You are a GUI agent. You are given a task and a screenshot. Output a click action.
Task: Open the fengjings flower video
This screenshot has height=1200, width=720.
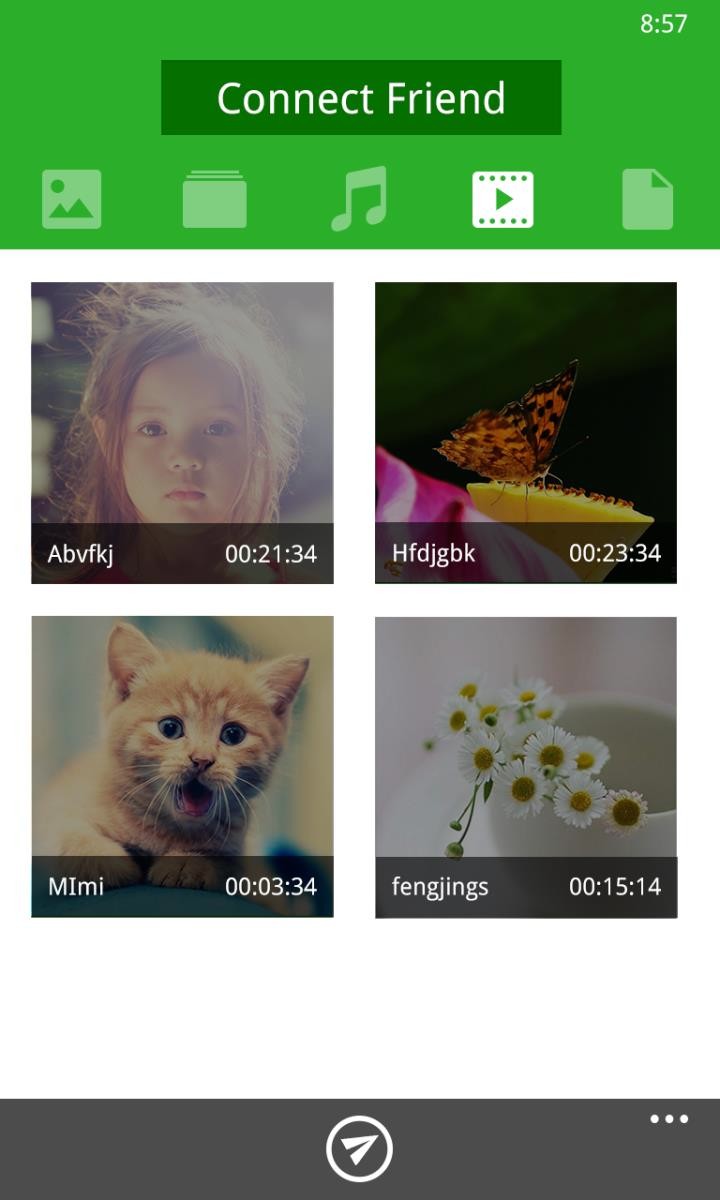526,767
